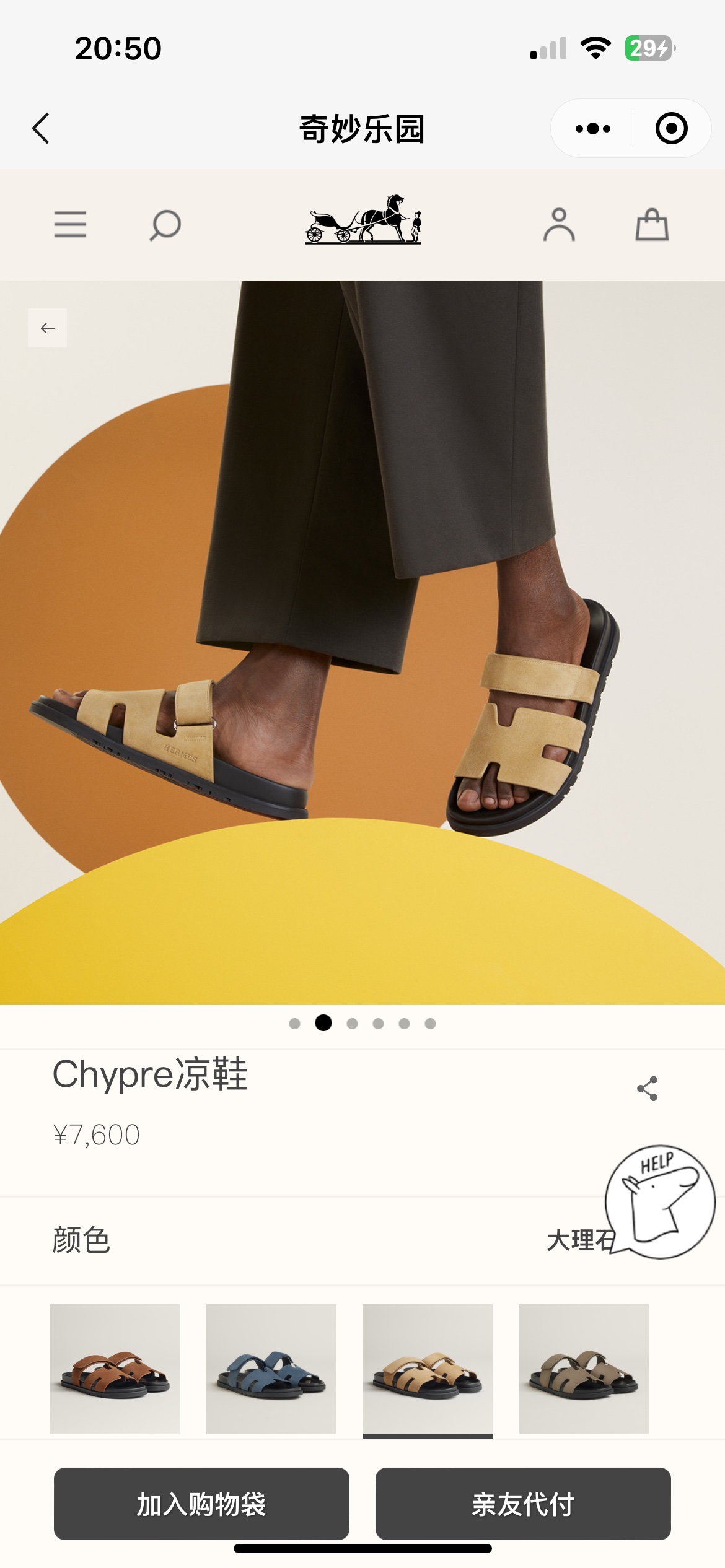Image resolution: width=725 pixels, height=1568 pixels.
Task: Tap 加入购物袋 to add to bag
Action: (201, 1504)
